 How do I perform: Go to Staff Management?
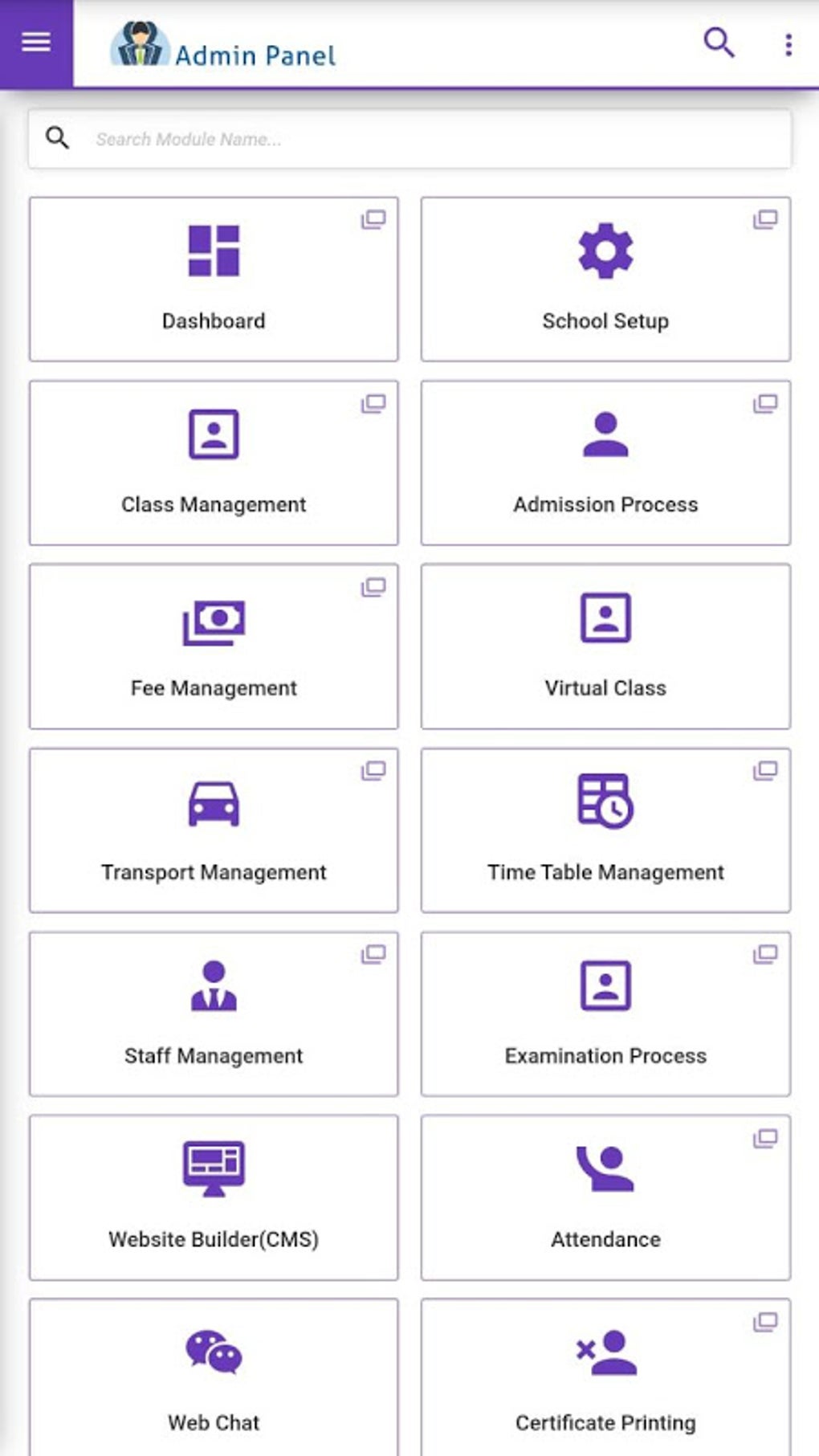point(214,1013)
